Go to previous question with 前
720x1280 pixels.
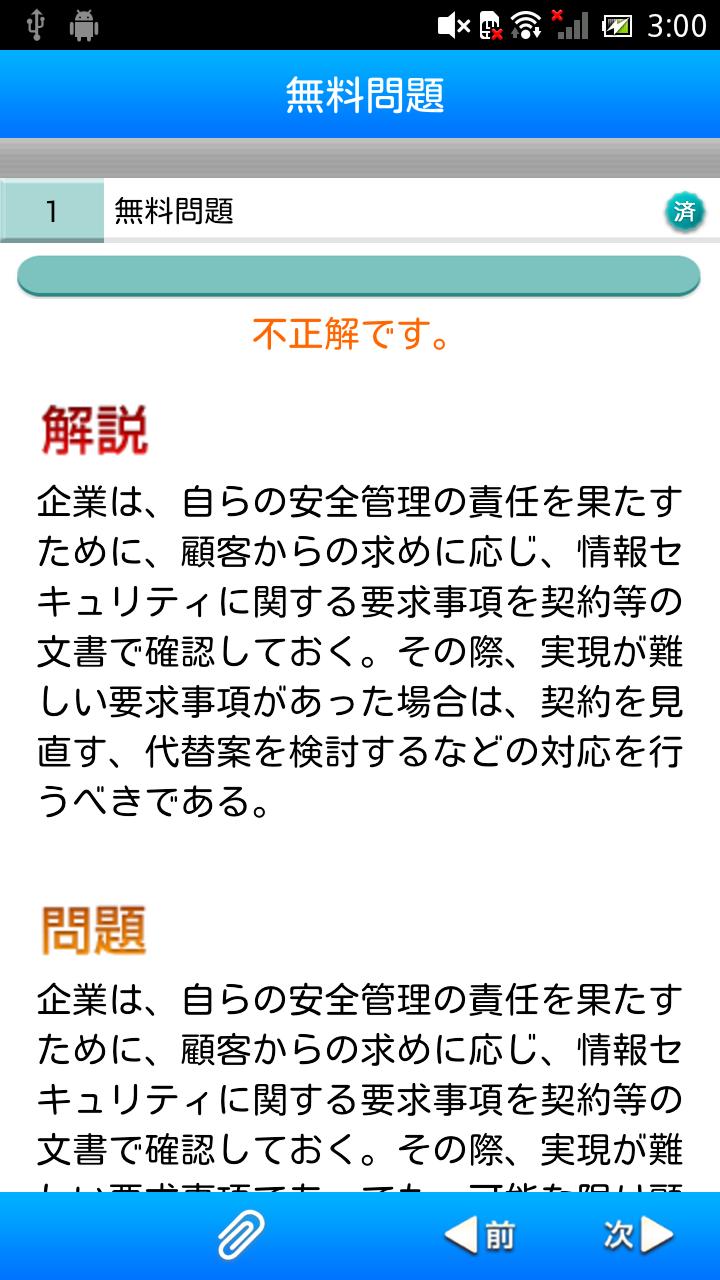pyautogui.click(x=480, y=1236)
